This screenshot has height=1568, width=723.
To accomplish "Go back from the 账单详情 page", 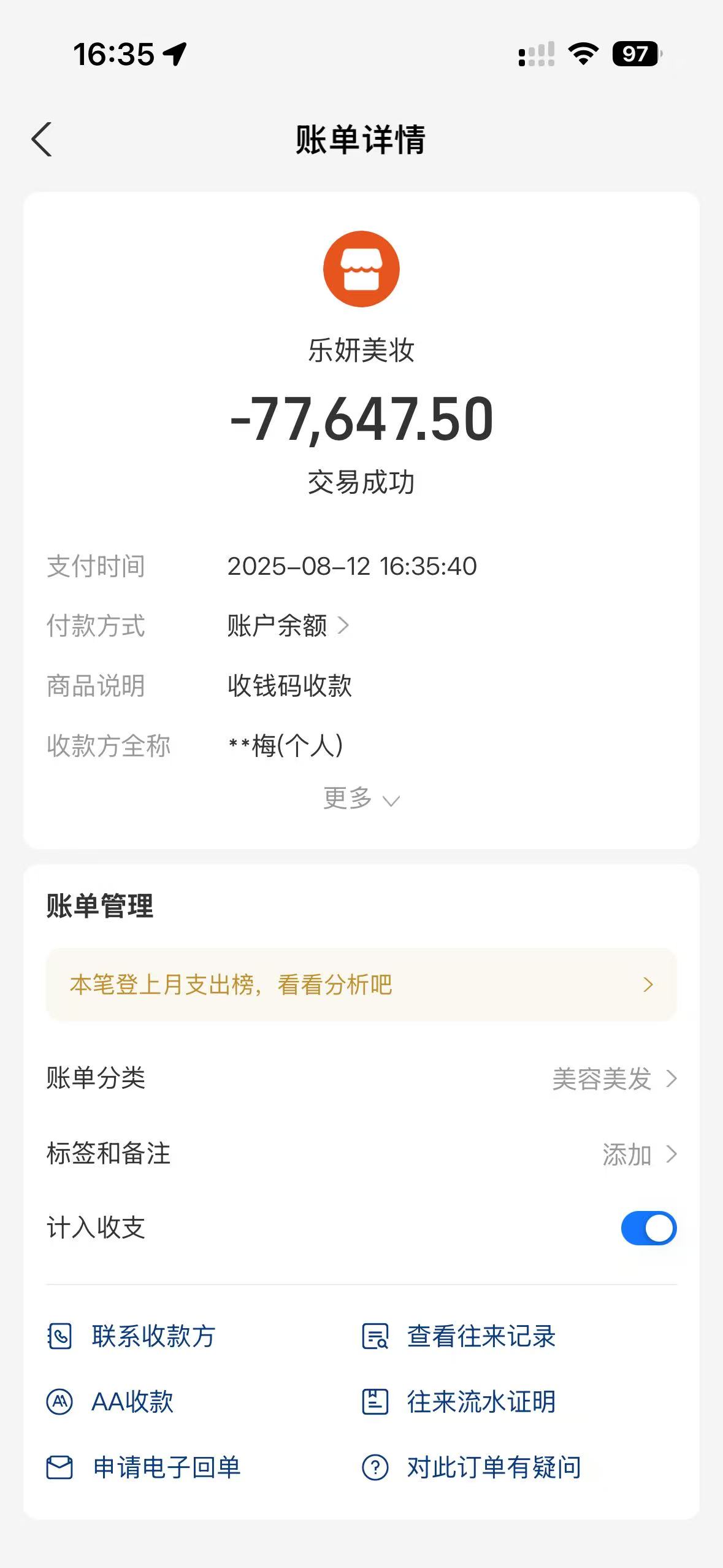I will [x=42, y=139].
